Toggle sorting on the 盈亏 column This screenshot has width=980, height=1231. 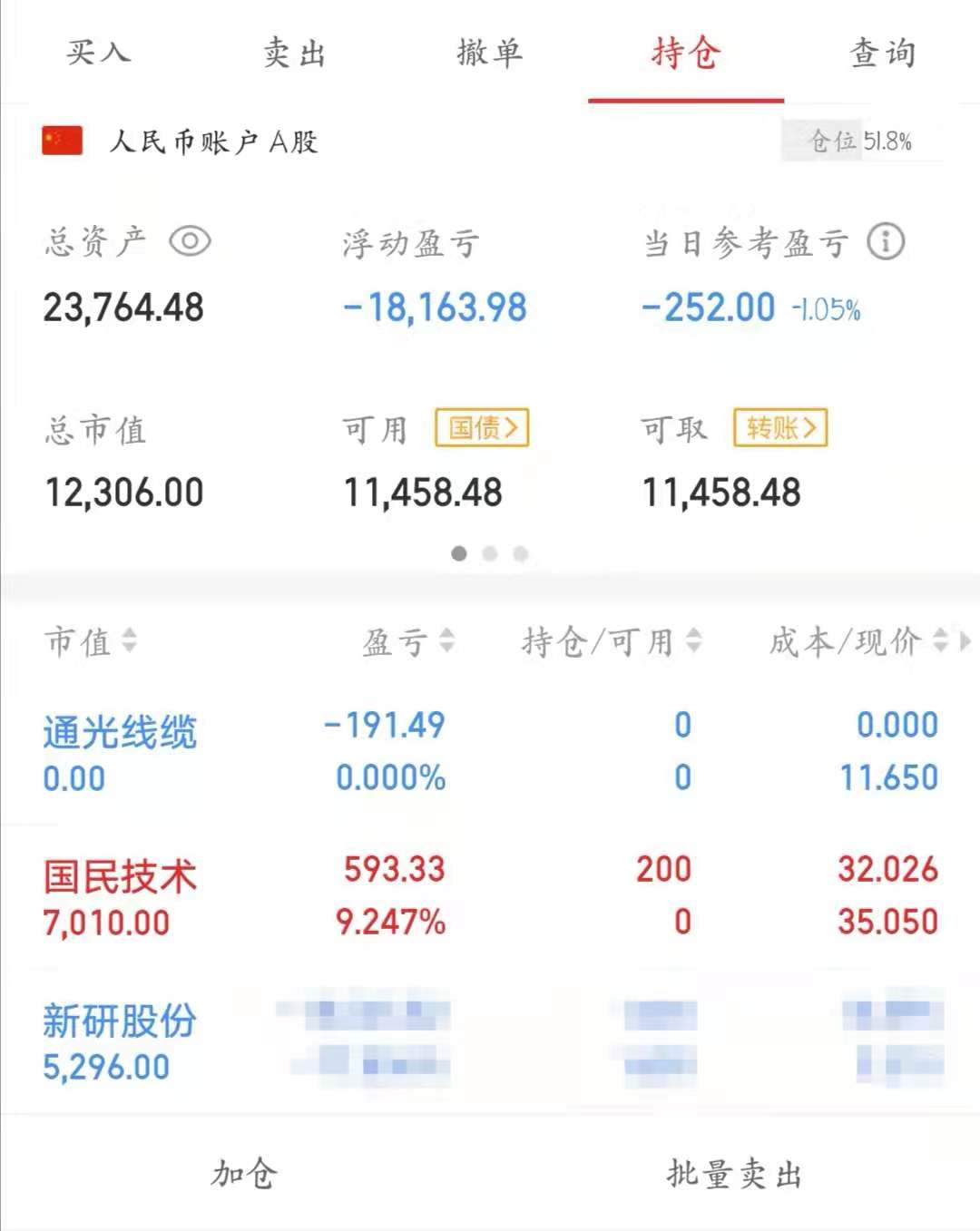point(446,642)
